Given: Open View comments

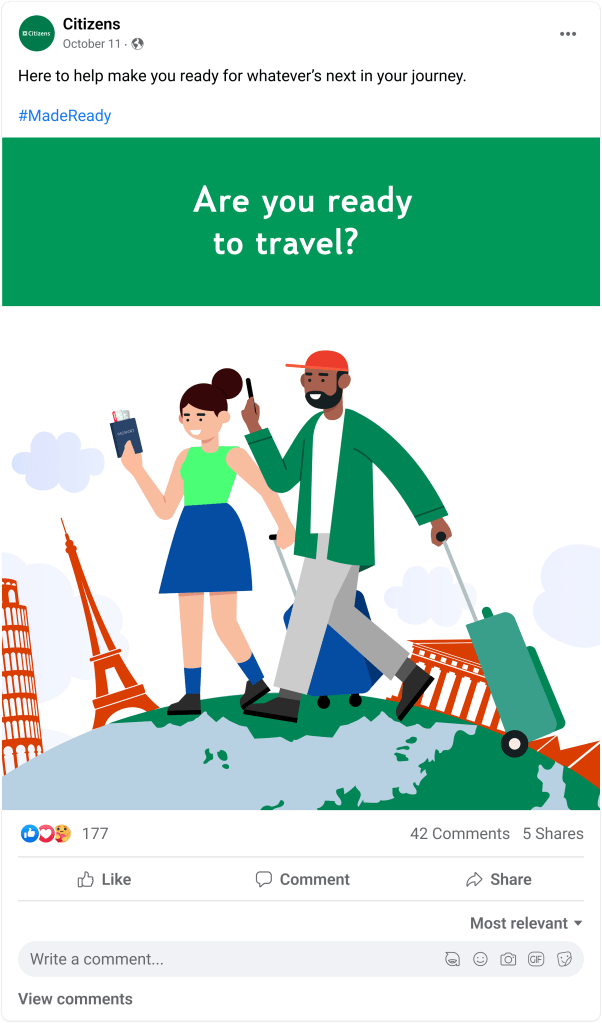Looking at the screenshot, I should (75, 998).
